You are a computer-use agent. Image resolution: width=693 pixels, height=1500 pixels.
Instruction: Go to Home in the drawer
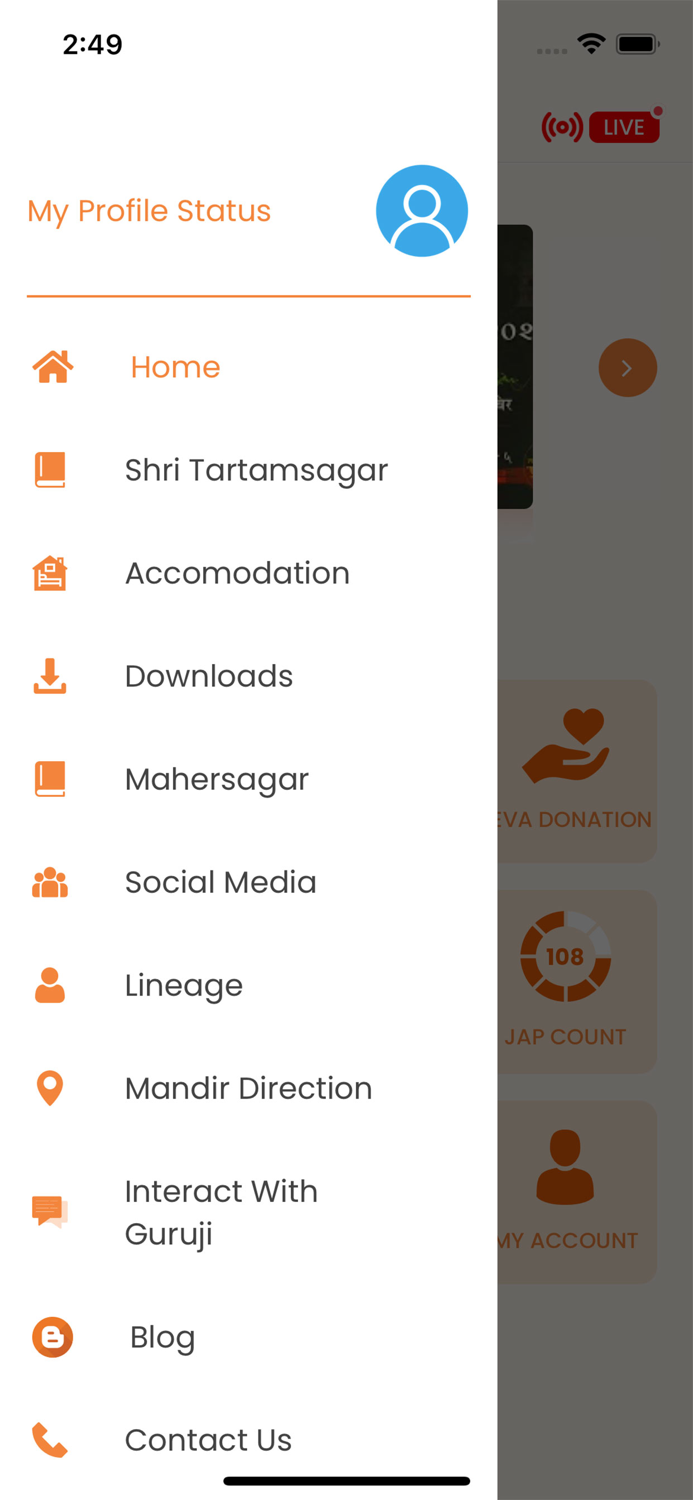pos(175,367)
